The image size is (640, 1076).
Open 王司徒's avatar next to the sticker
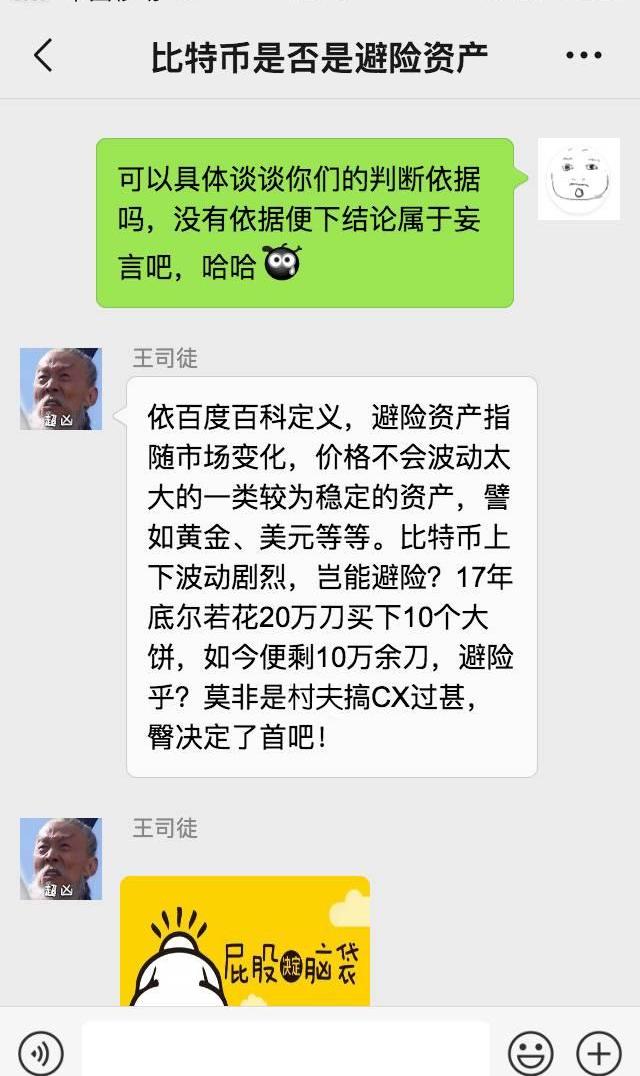tap(61, 858)
